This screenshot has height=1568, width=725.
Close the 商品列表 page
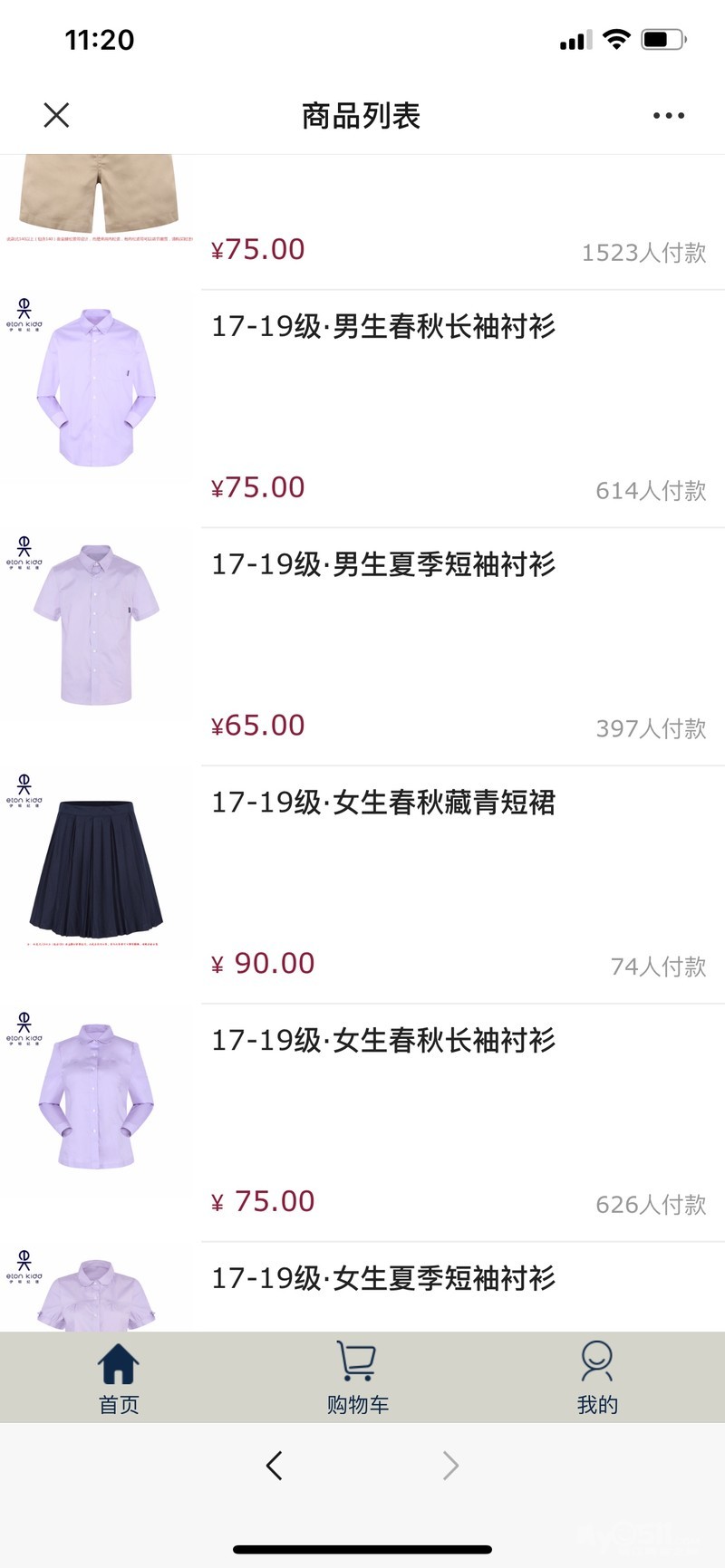click(x=56, y=115)
